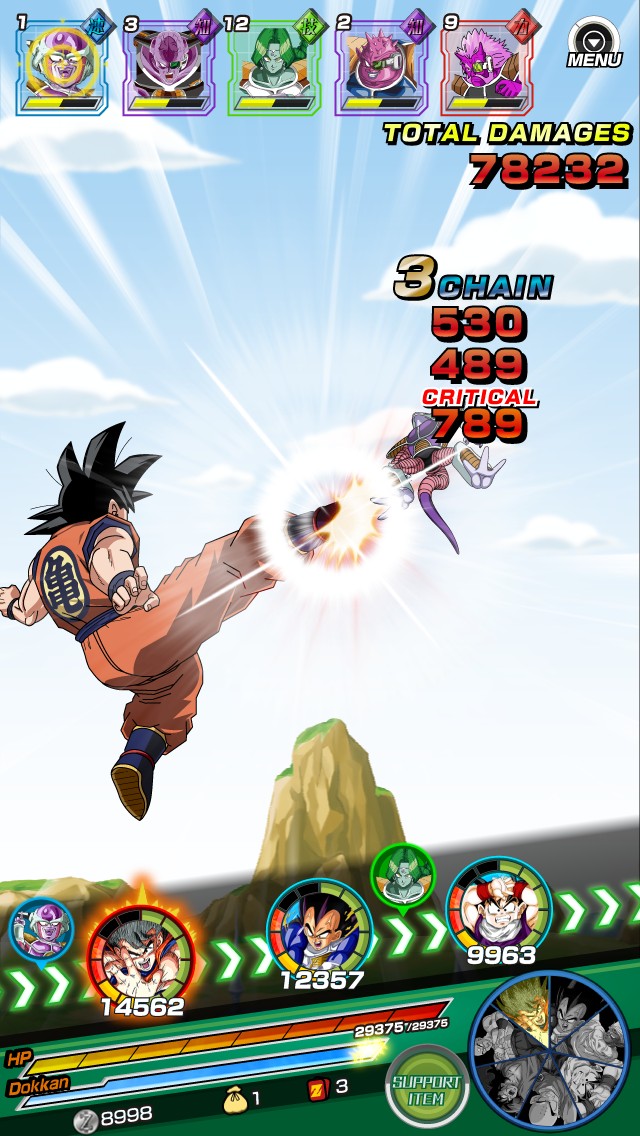The image size is (640, 1136).
Task: Open the MENU button
Action: pyautogui.click(x=594, y=43)
